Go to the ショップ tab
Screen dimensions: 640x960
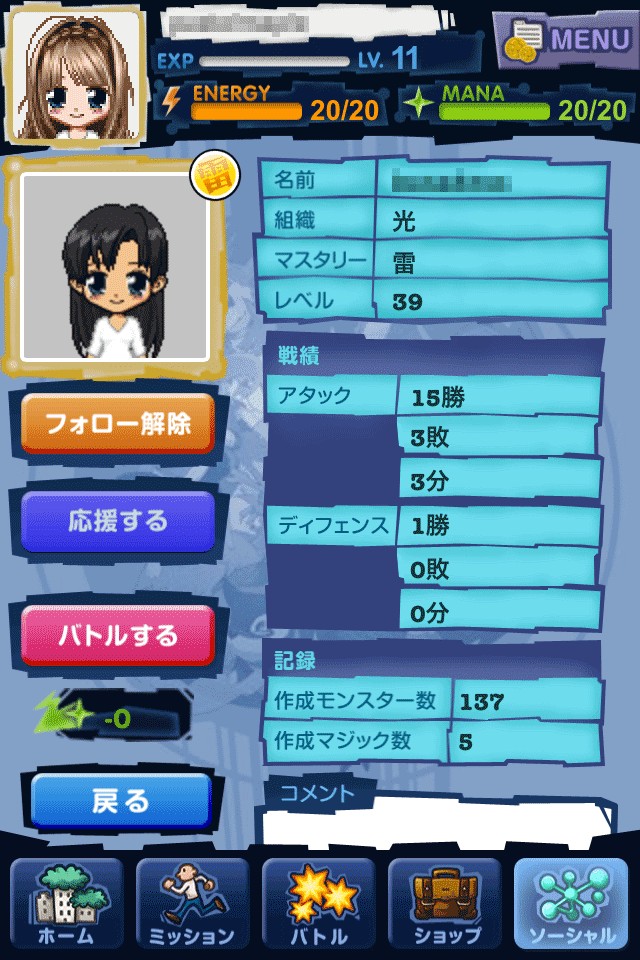pos(445,904)
